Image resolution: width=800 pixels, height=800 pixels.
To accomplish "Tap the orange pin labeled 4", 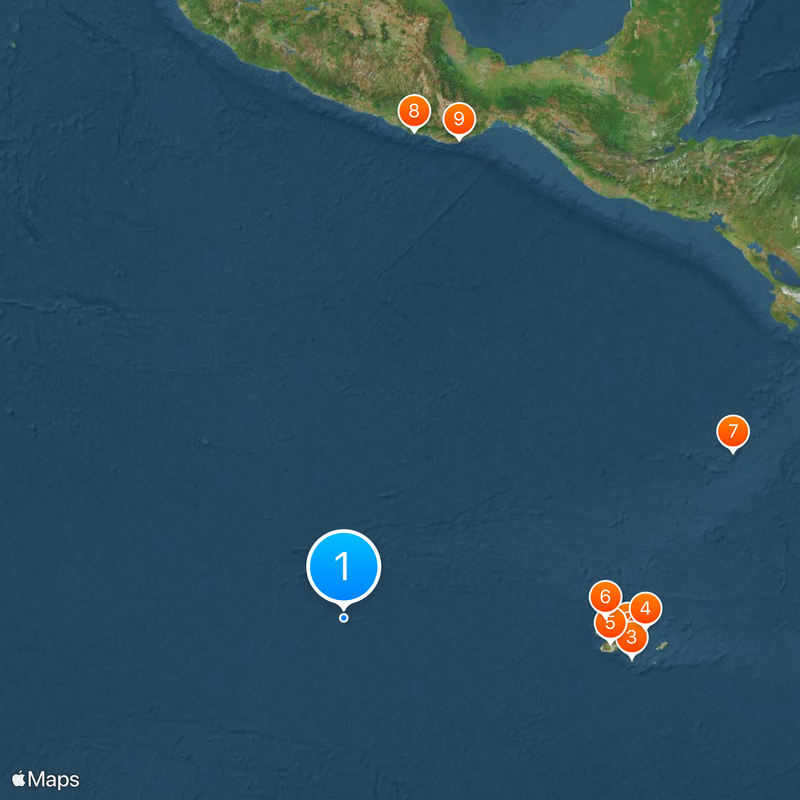I will (x=647, y=607).
